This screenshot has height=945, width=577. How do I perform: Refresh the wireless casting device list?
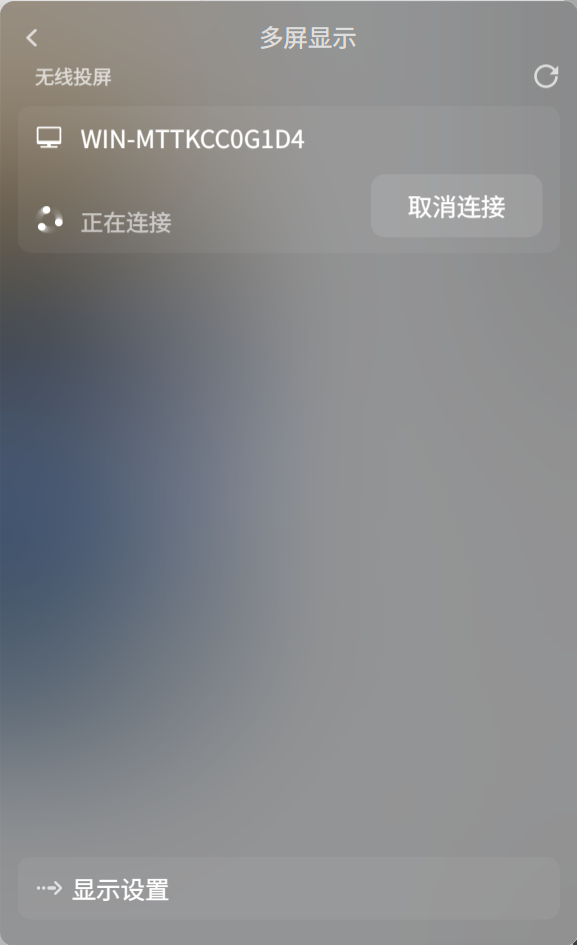pos(546,77)
